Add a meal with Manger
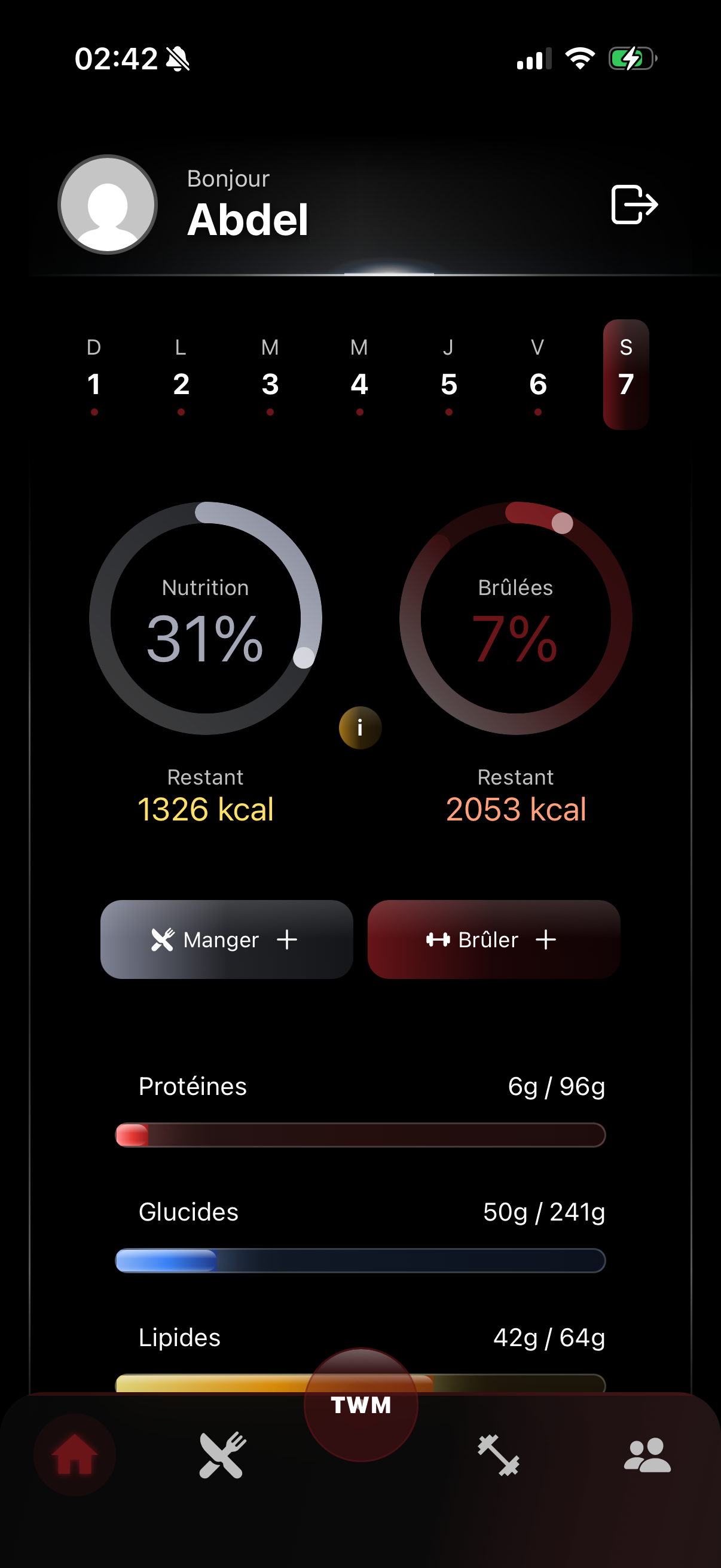Screen dimensions: 721x1568 click(227, 939)
